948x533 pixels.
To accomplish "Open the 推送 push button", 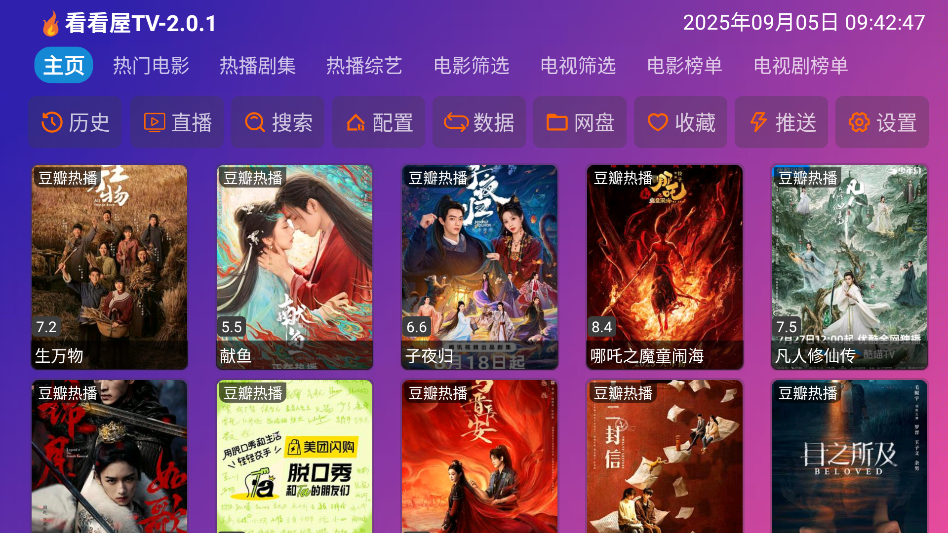I will 782,122.
